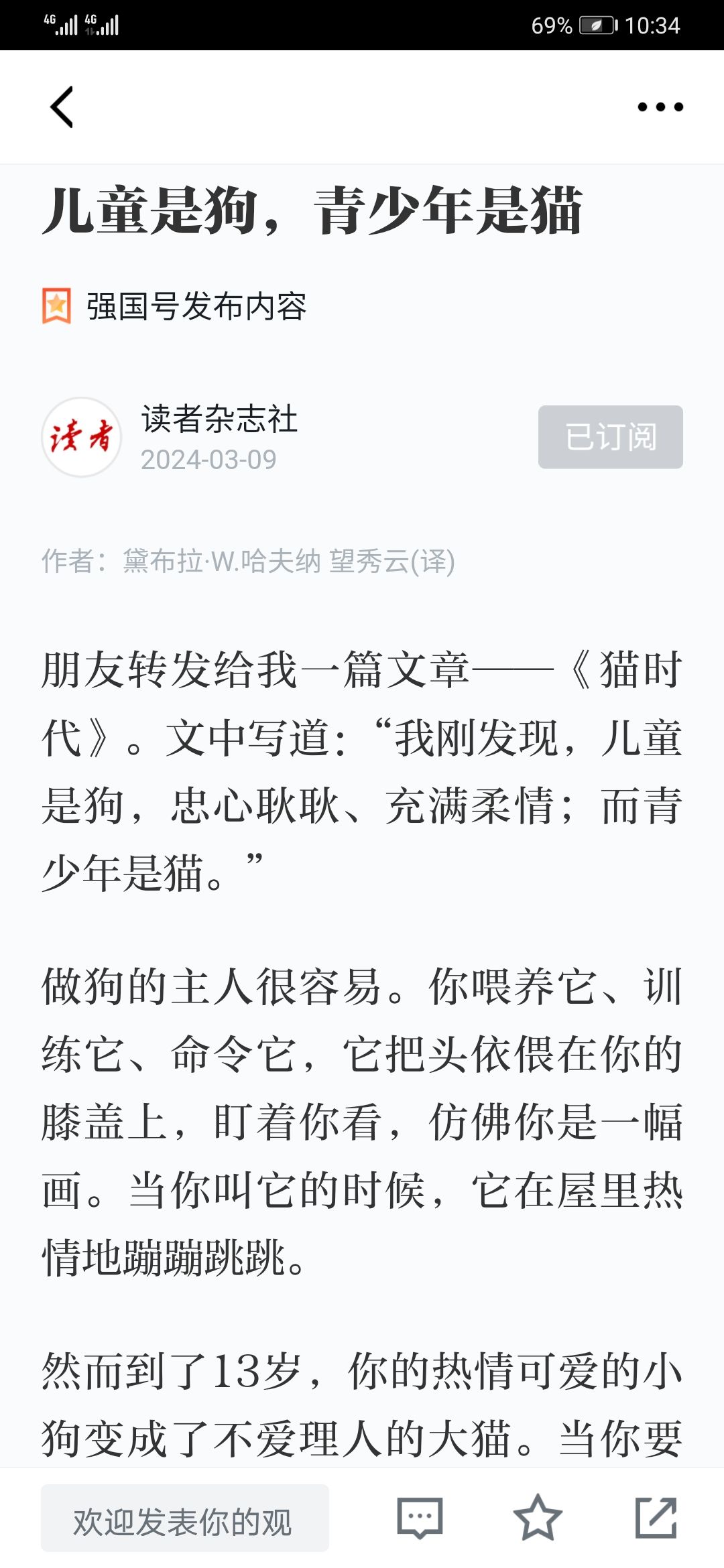Favorite this article with the star
724x1568 pixels.
click(538, 1518)
